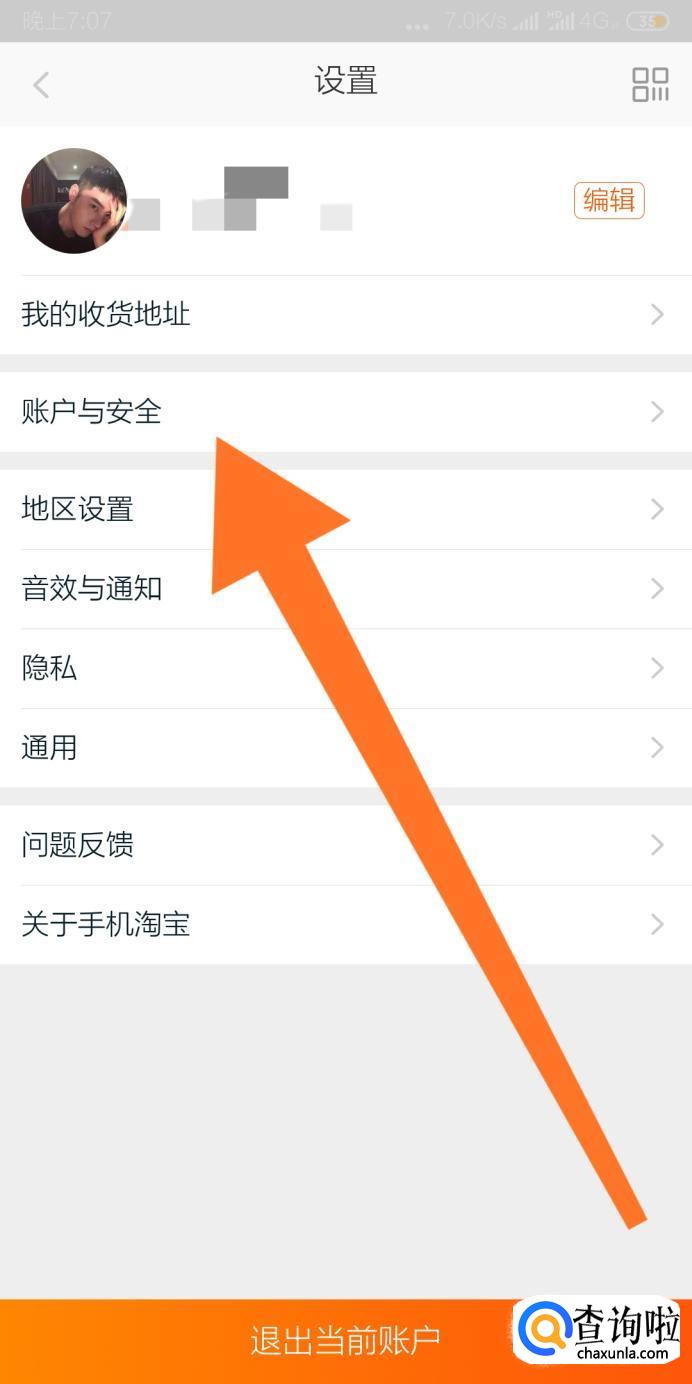The width and height of the screenshot is (692, 1384).
Task: Open 账户与安全 settings
Action: pyautogui.click(x=92, y=412)
